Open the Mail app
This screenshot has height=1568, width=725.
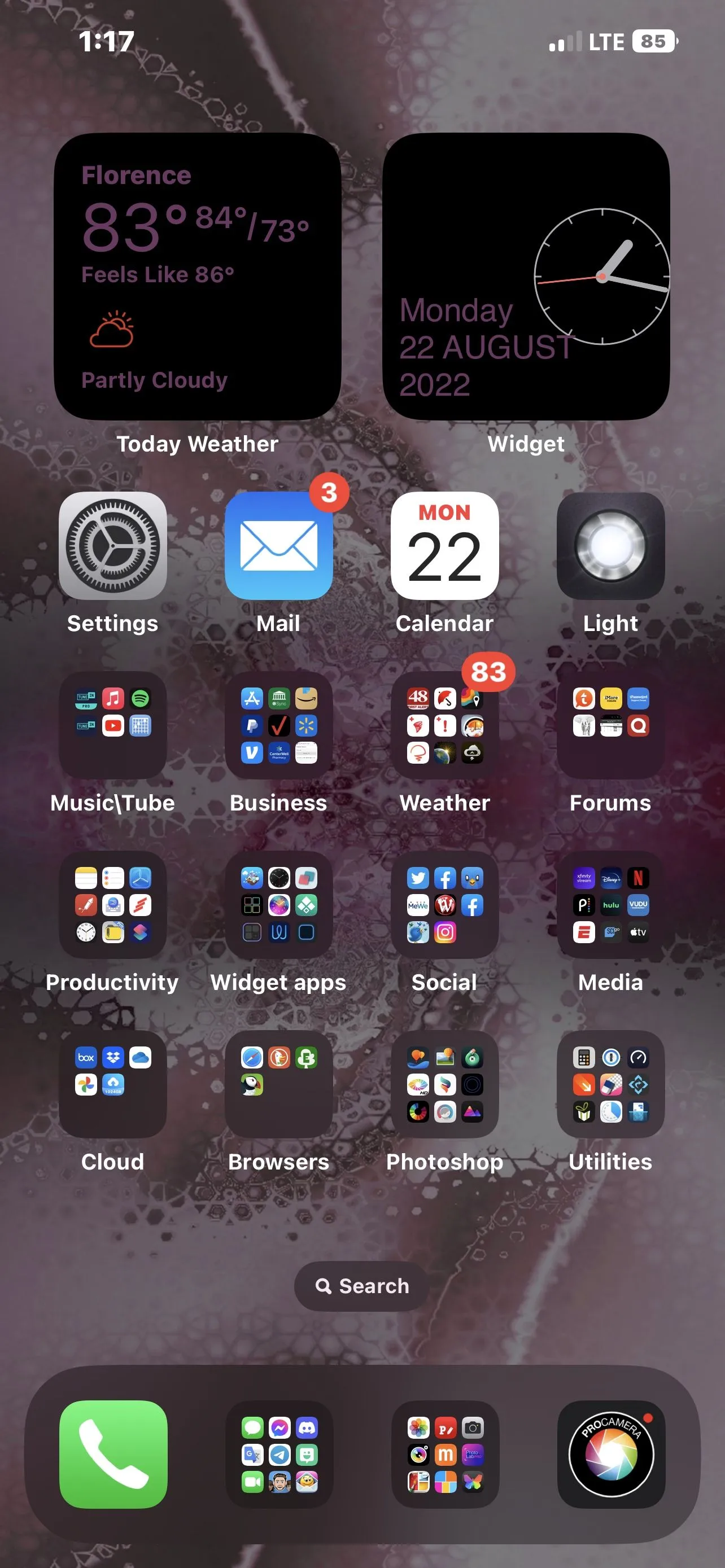click(279, 545)
